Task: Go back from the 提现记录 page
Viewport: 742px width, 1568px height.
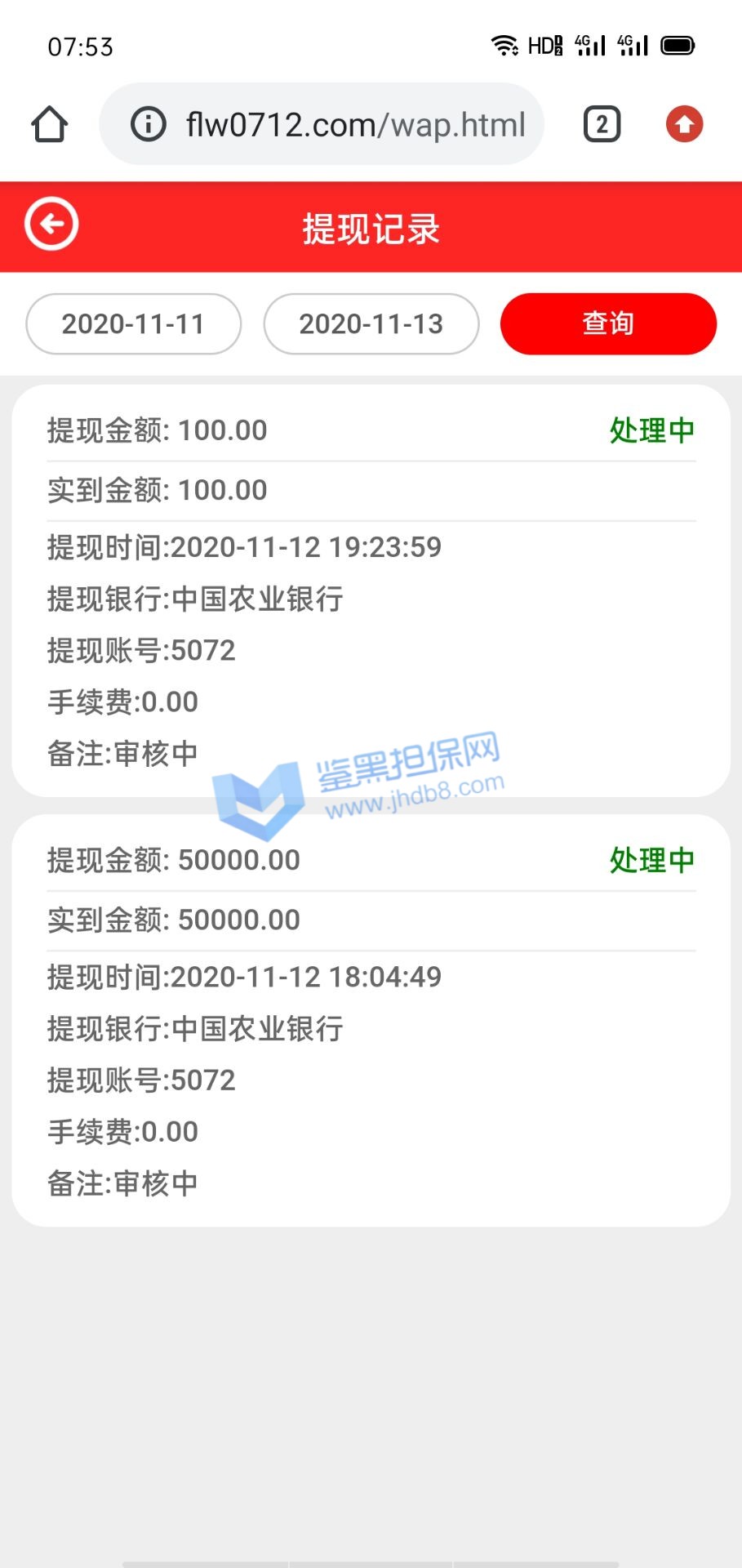Action: tap(51, 225)
